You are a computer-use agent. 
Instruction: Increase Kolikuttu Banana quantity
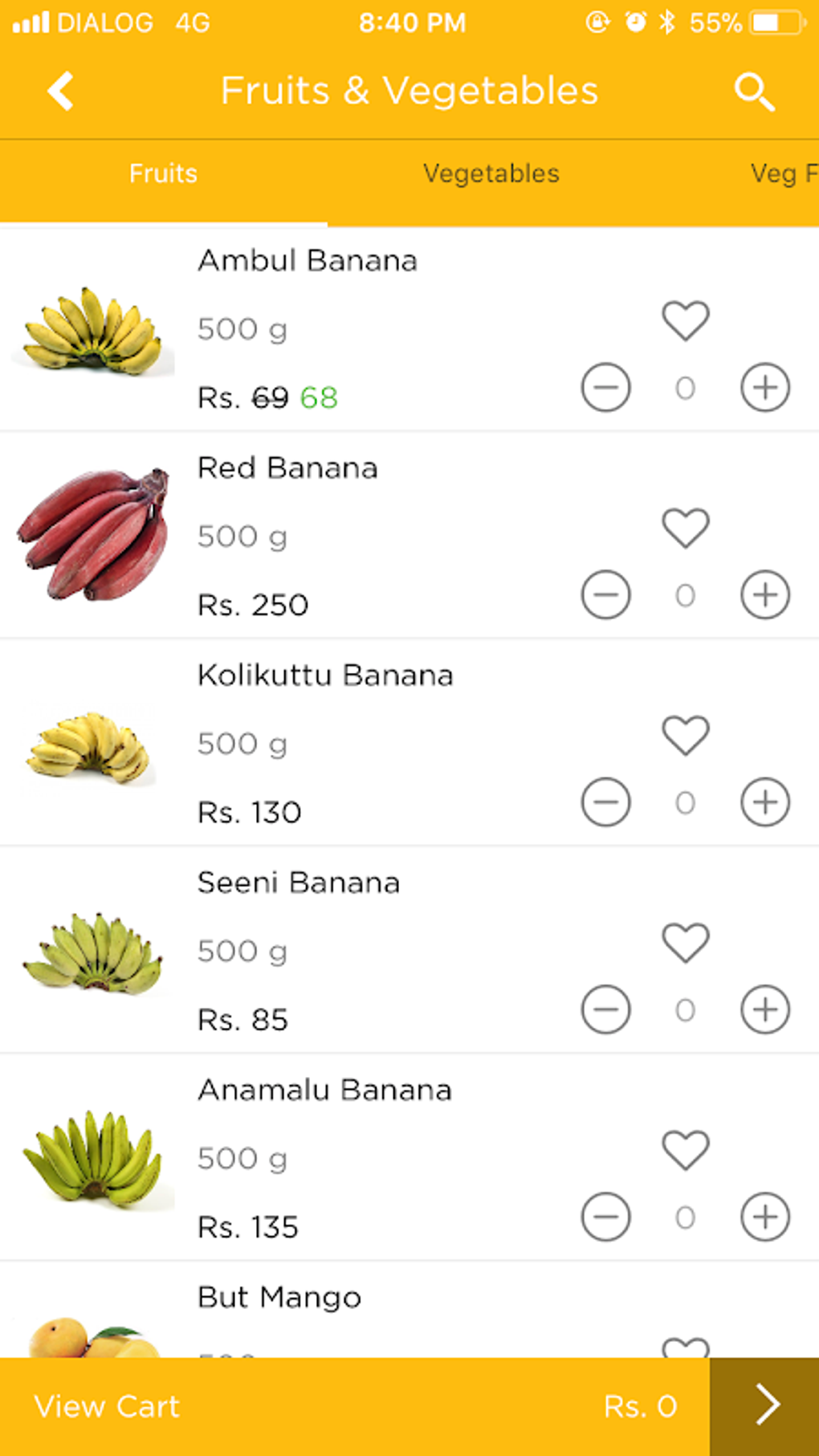point(764,802)
